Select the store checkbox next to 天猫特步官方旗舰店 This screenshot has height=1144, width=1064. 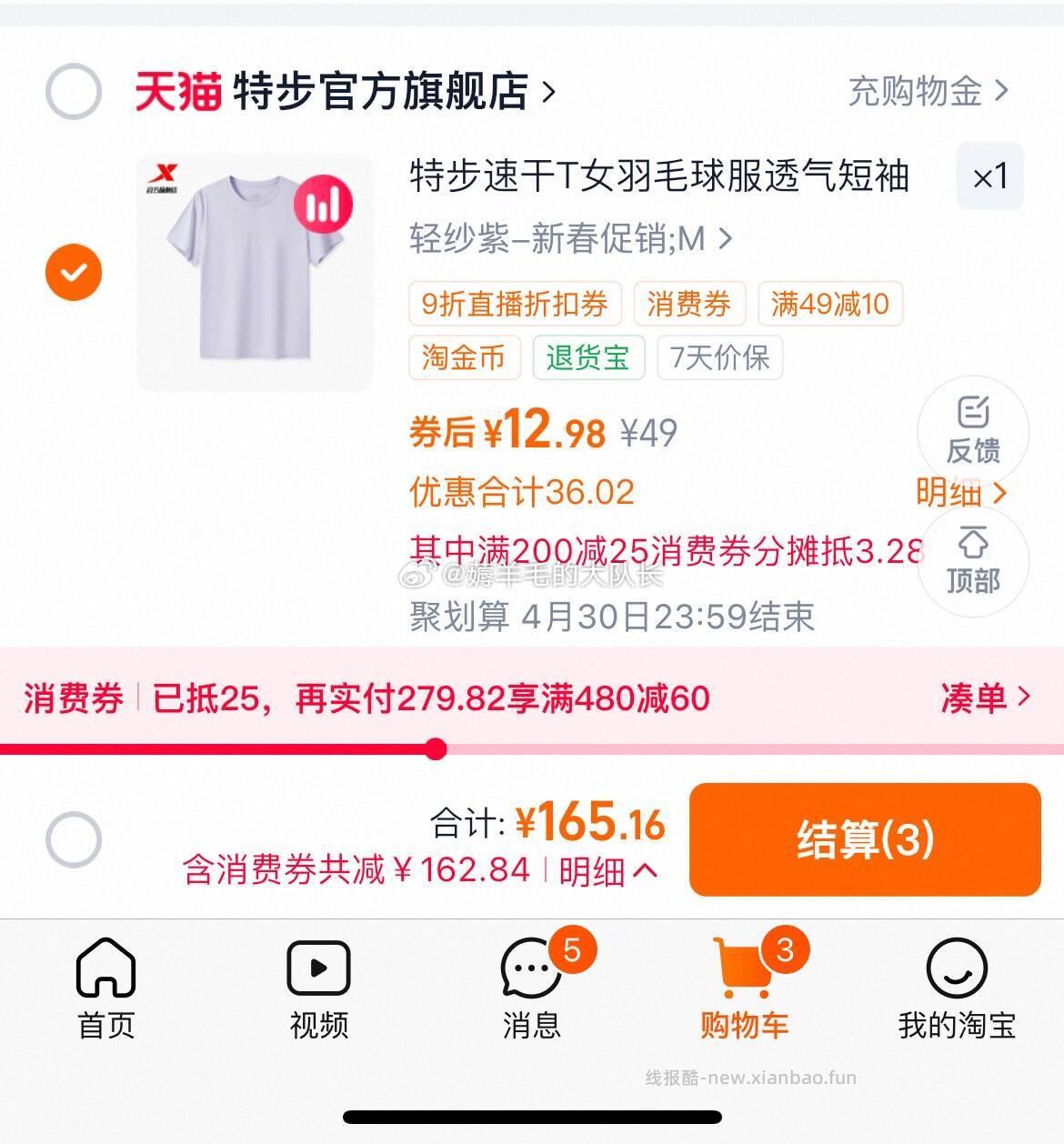pyautogui.click(x=73, y=92)
